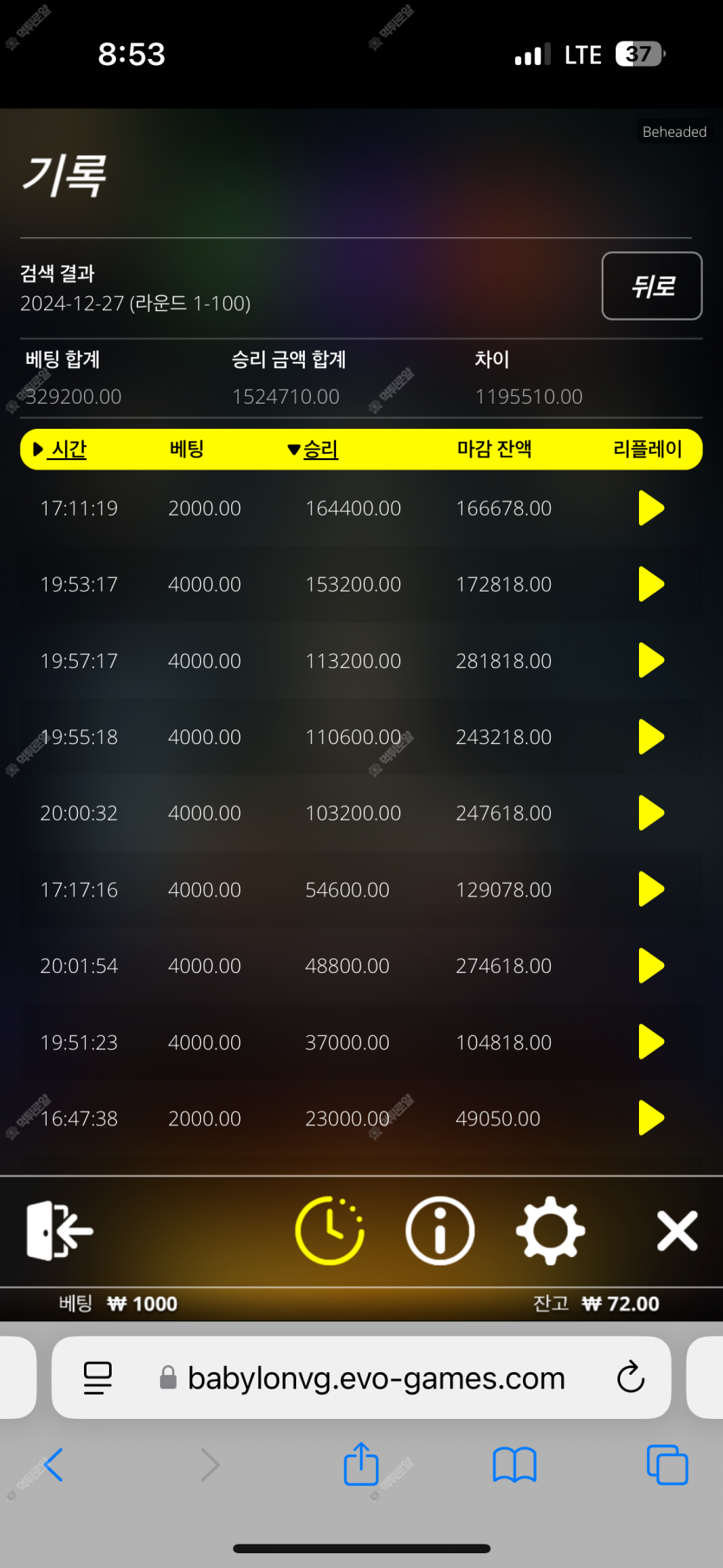Open Safari share sheet

361,1465
